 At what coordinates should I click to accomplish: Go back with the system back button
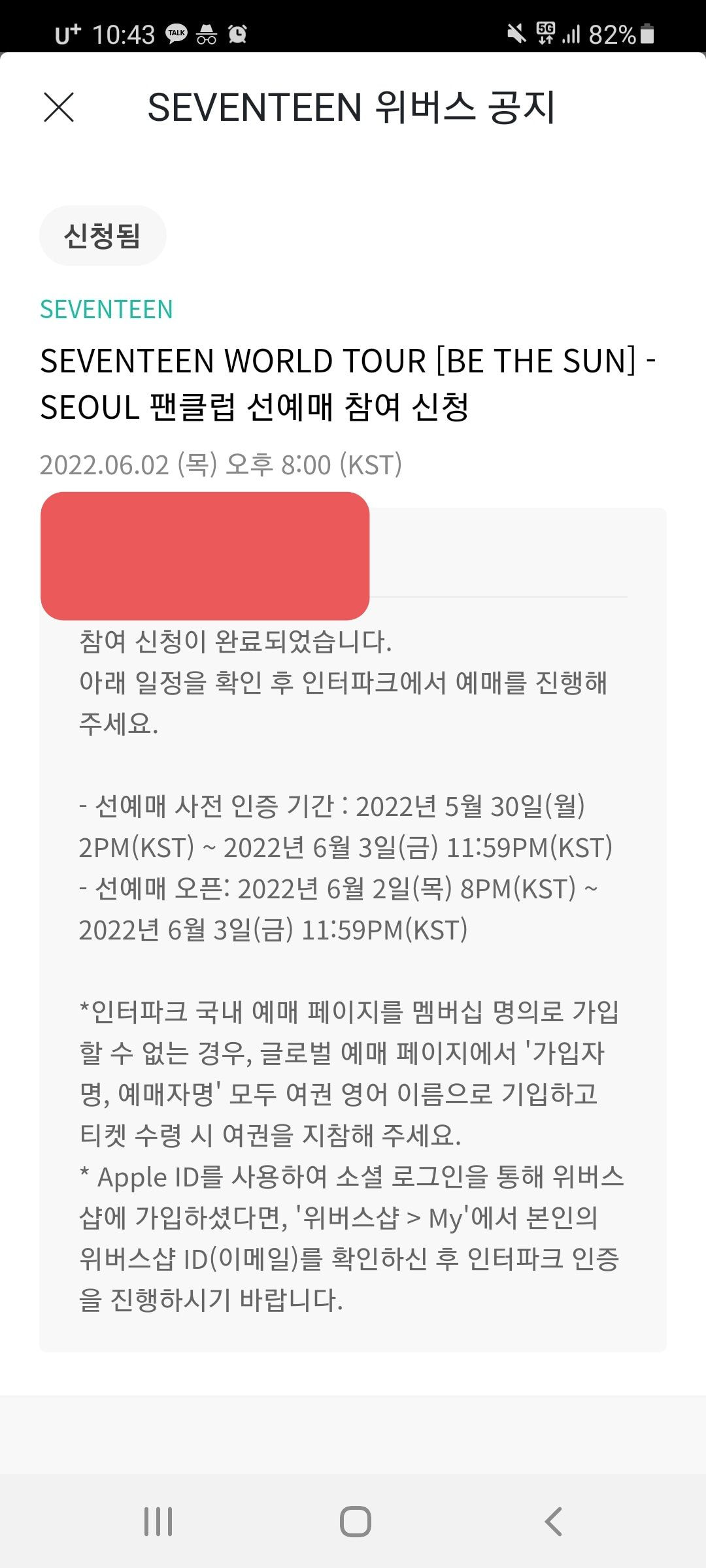[x=553, y=1522]
